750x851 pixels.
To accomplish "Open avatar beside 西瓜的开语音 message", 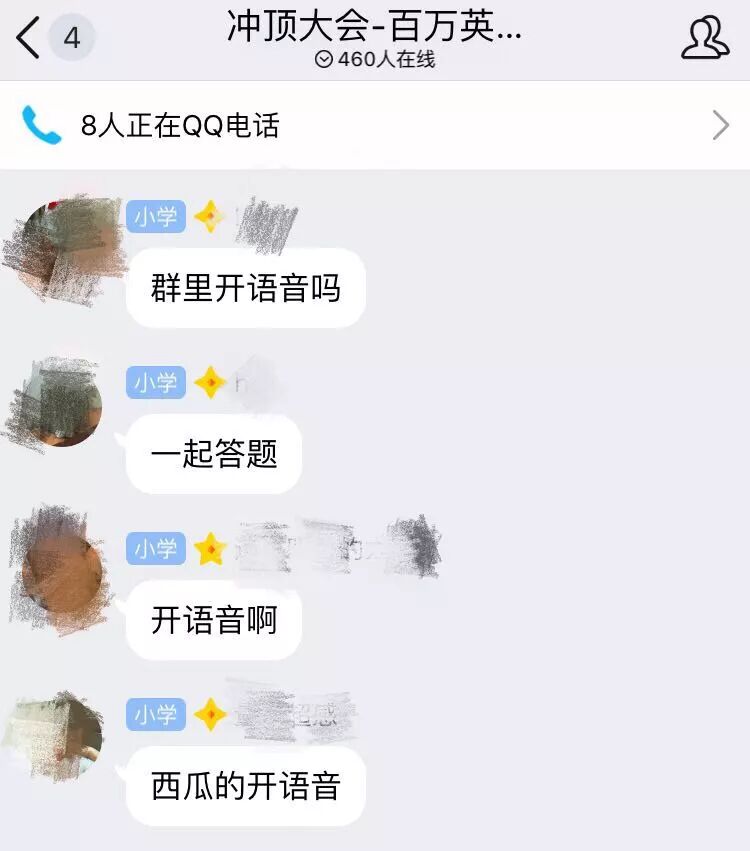I will pos(62,737).
